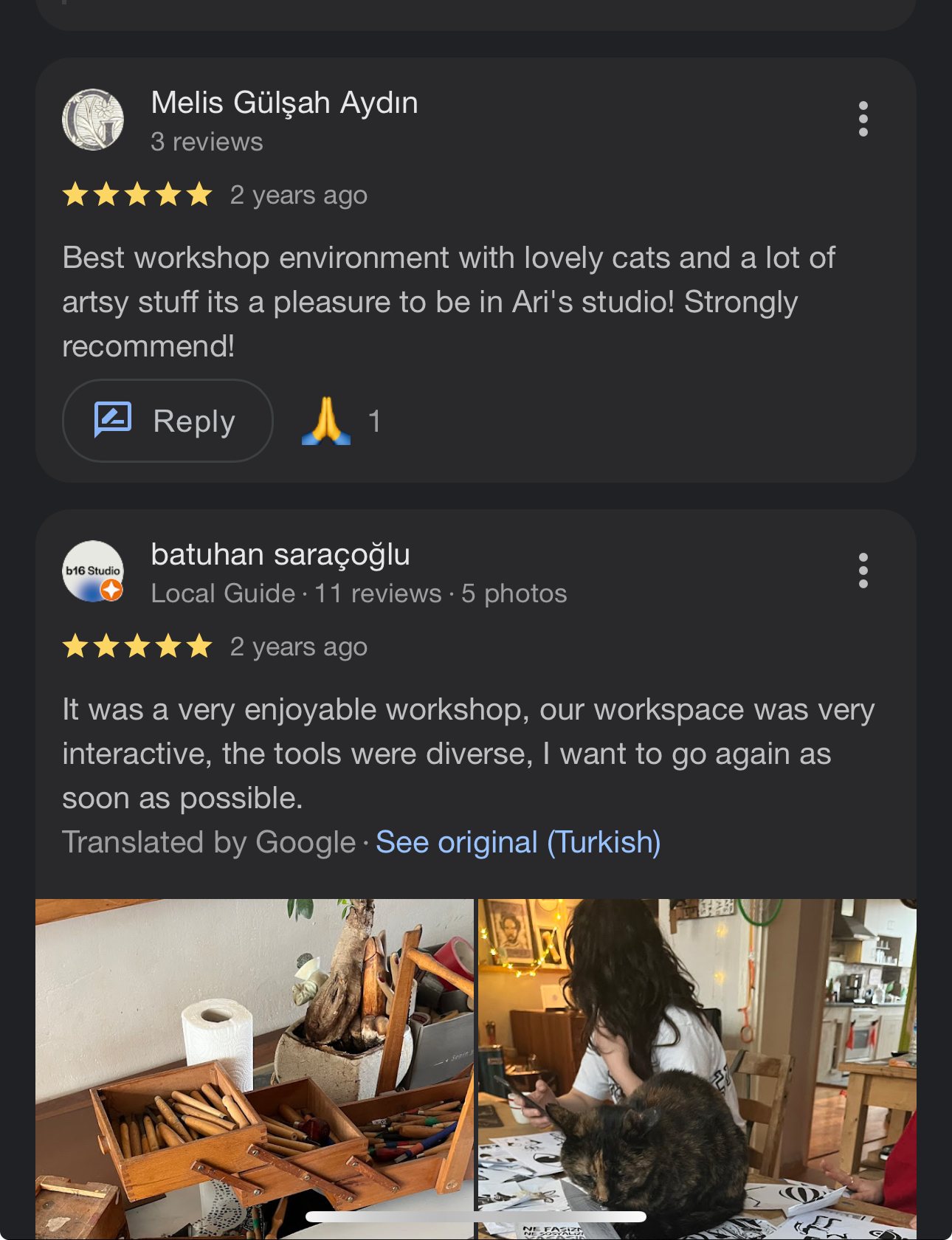View batuhan saraçoğlu's profile avatar

(93, 571)
